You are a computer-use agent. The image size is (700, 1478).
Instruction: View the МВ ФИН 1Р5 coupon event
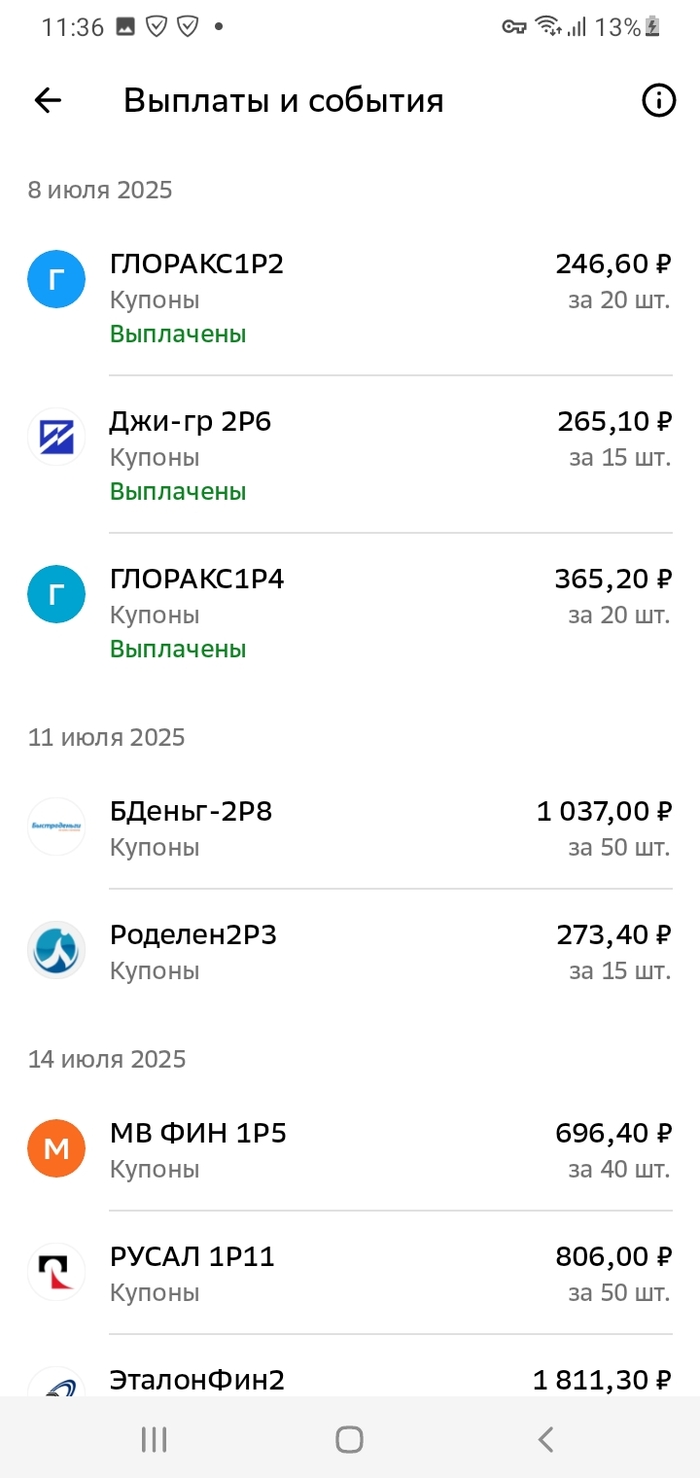(x=350, y=1149)
